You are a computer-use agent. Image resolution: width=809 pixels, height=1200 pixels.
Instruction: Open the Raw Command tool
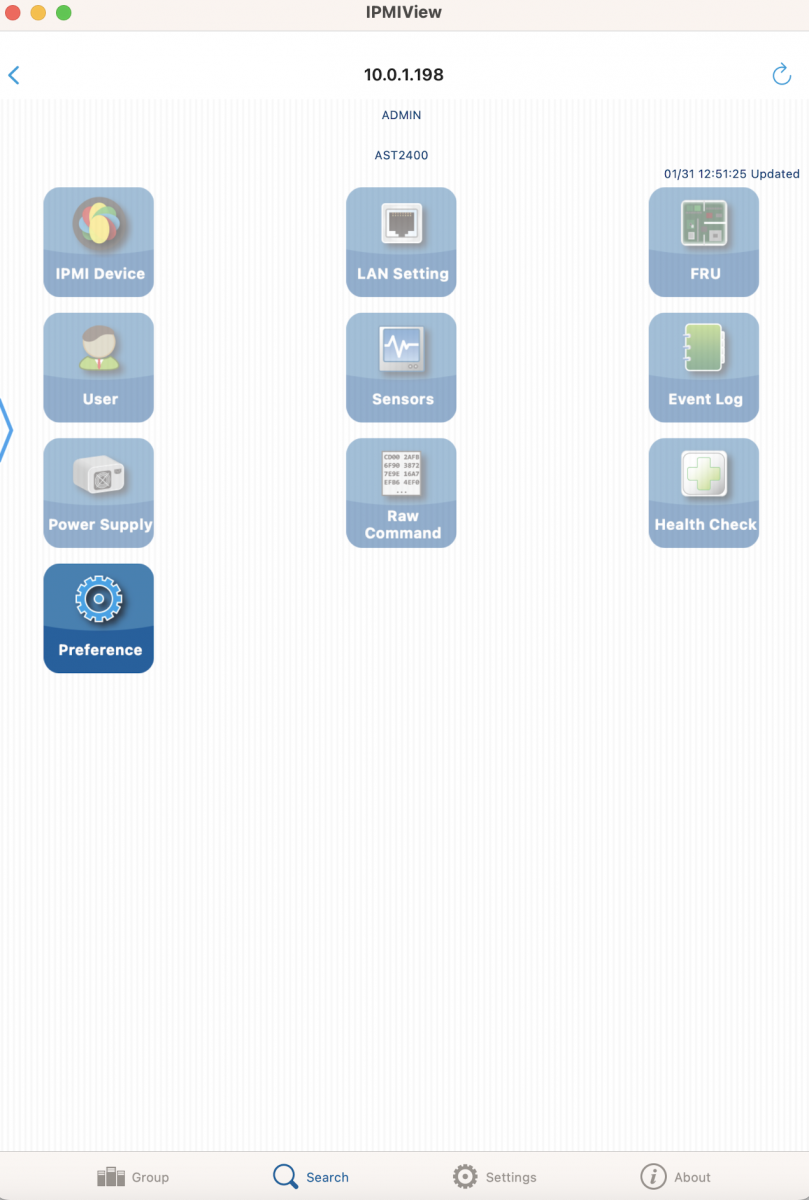click(401, 493)
